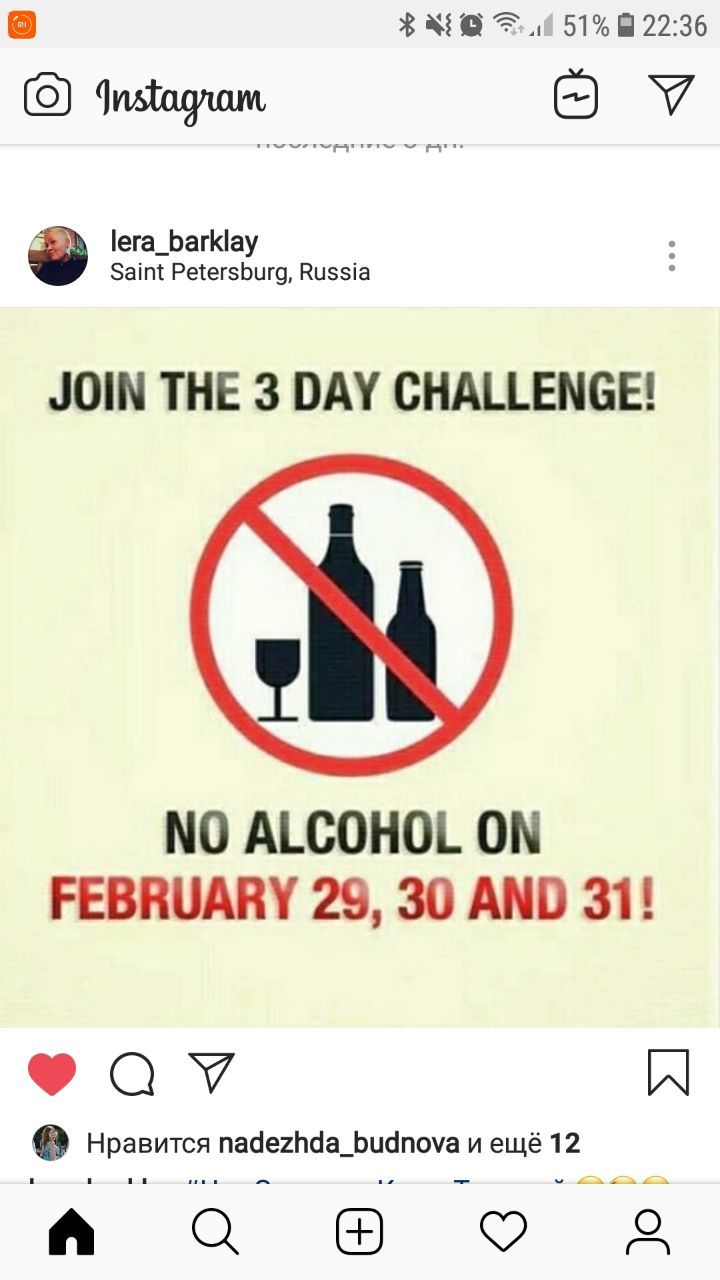Screen dimensions: 720x1280
Task: Open the Instagram camera
Action: click(x=47, y=96)
